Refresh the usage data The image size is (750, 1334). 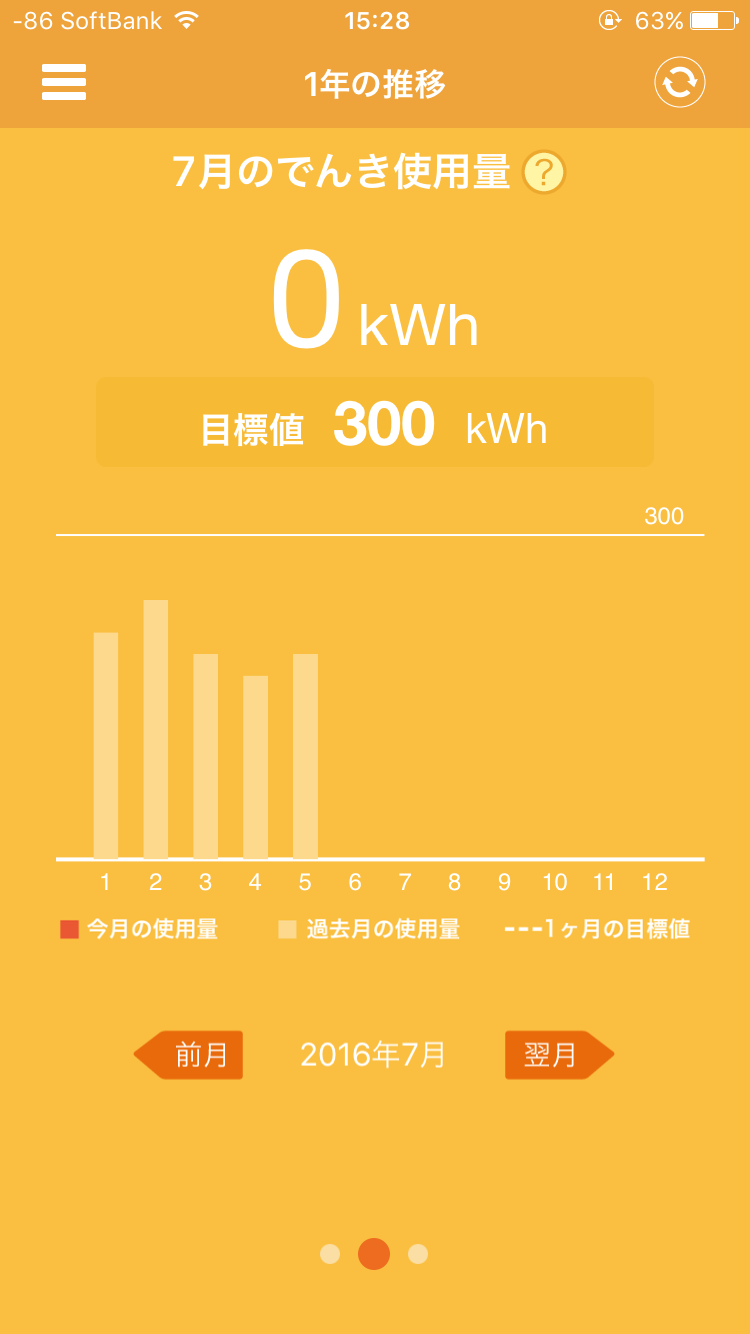(680, 82)
